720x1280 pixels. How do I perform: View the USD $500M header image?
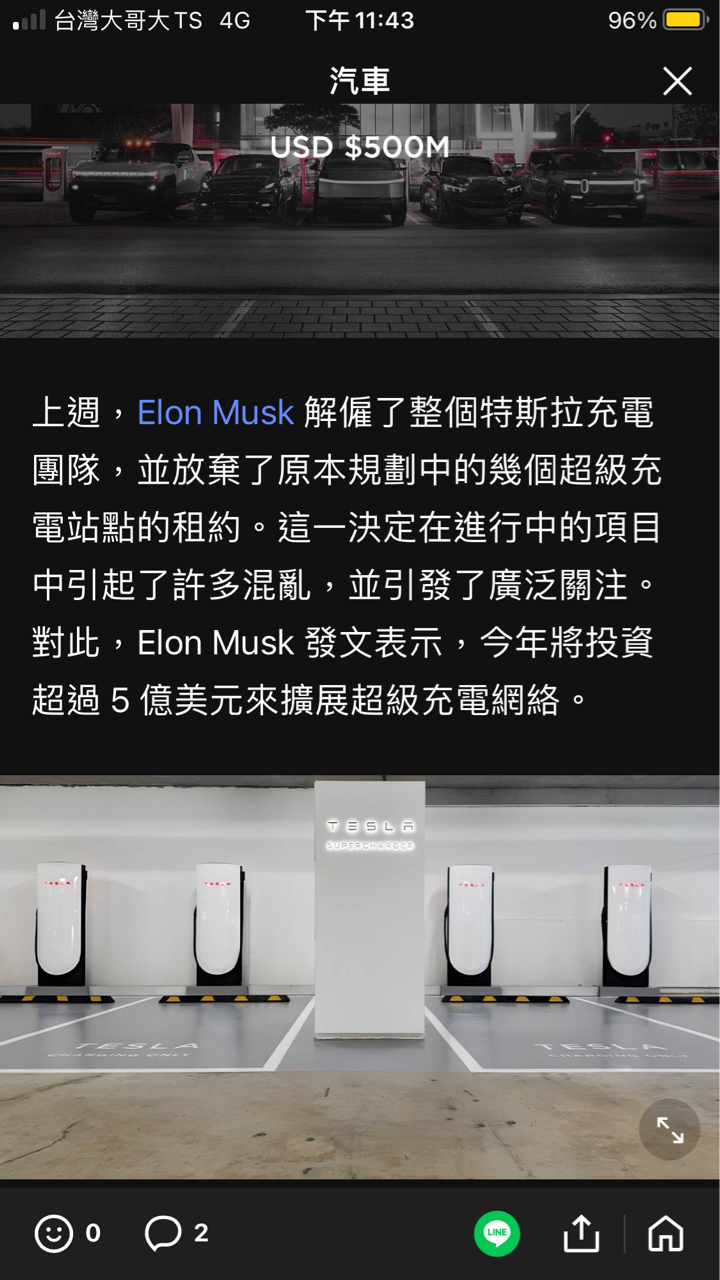coord(360,221)
